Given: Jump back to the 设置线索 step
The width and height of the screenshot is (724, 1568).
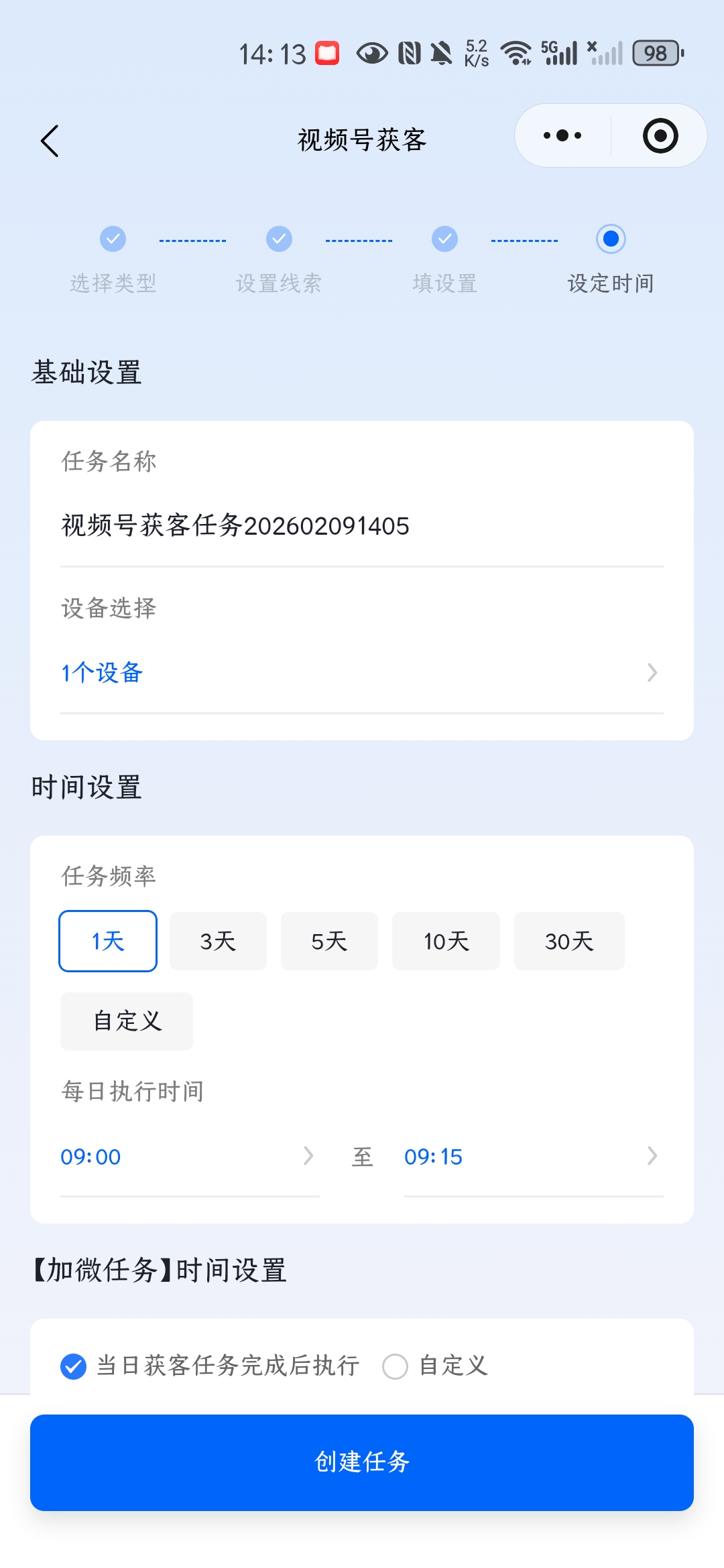Looking at the screenshot, I should (279, 239).
